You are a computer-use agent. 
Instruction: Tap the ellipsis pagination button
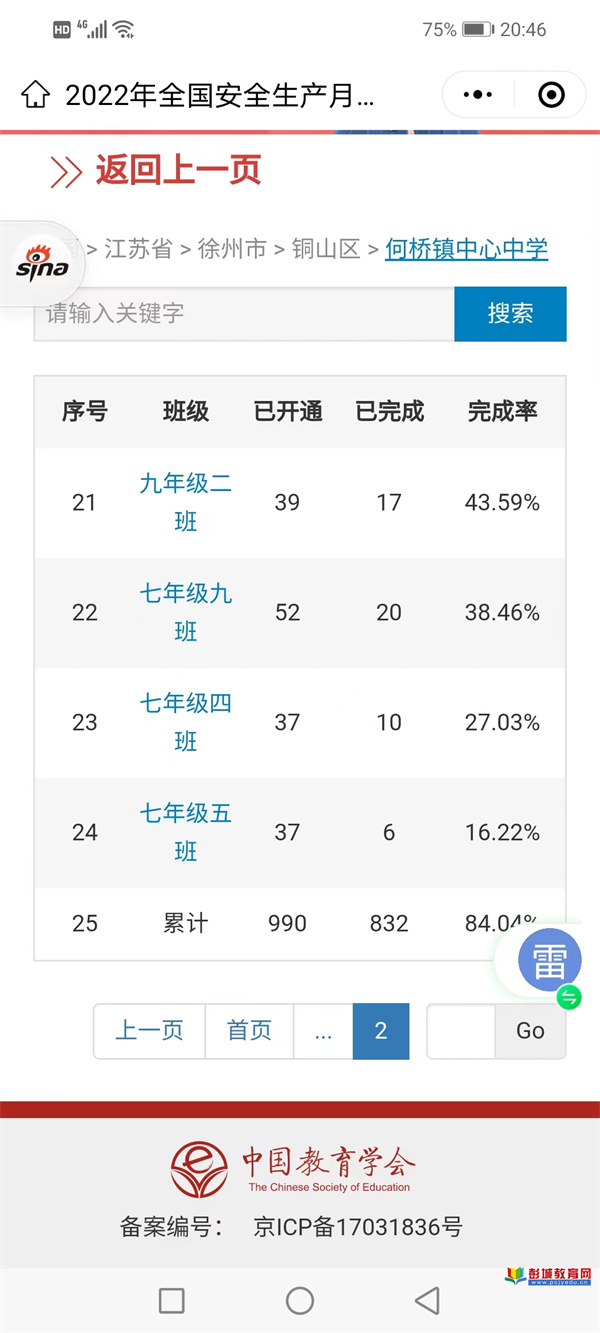323,1031
